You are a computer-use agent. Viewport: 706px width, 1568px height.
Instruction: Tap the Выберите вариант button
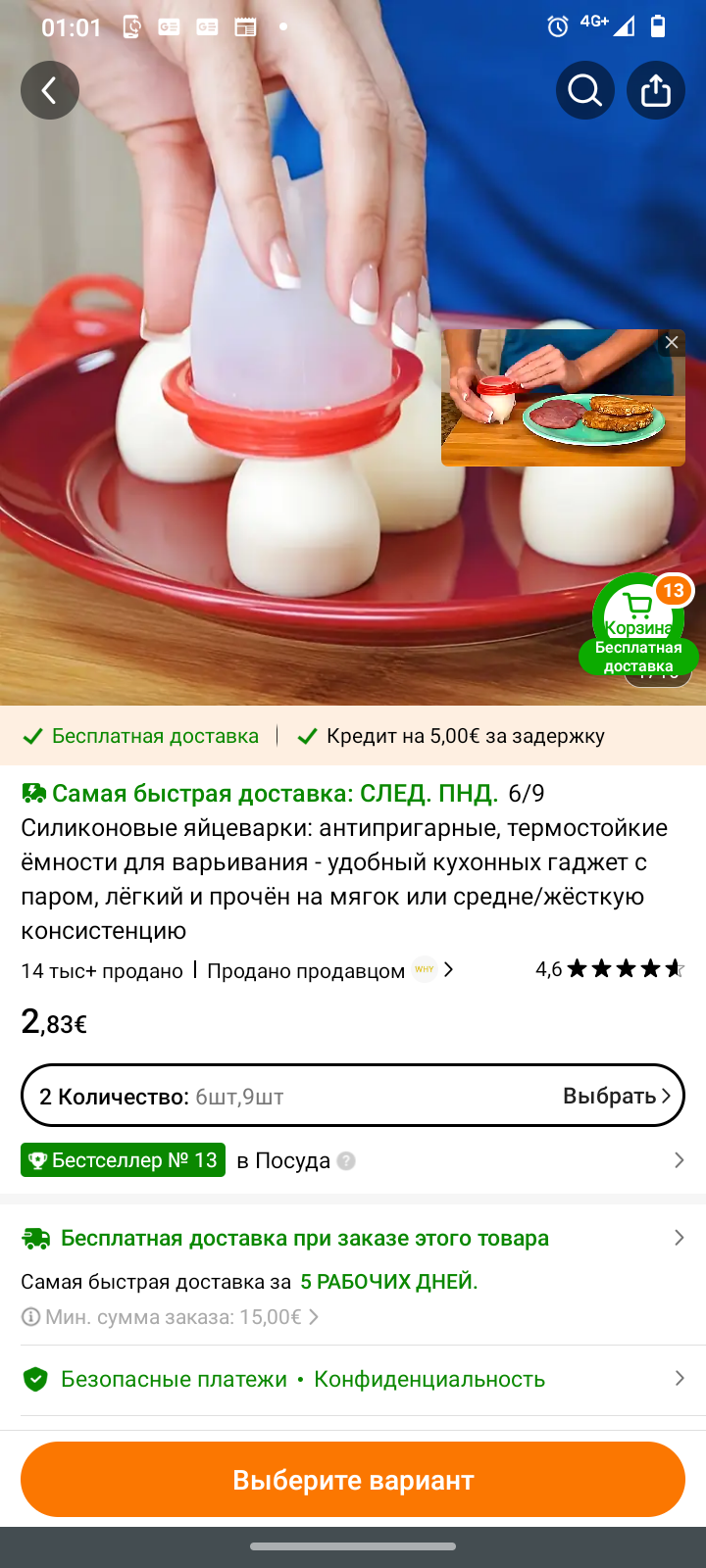coord(353,1480)
